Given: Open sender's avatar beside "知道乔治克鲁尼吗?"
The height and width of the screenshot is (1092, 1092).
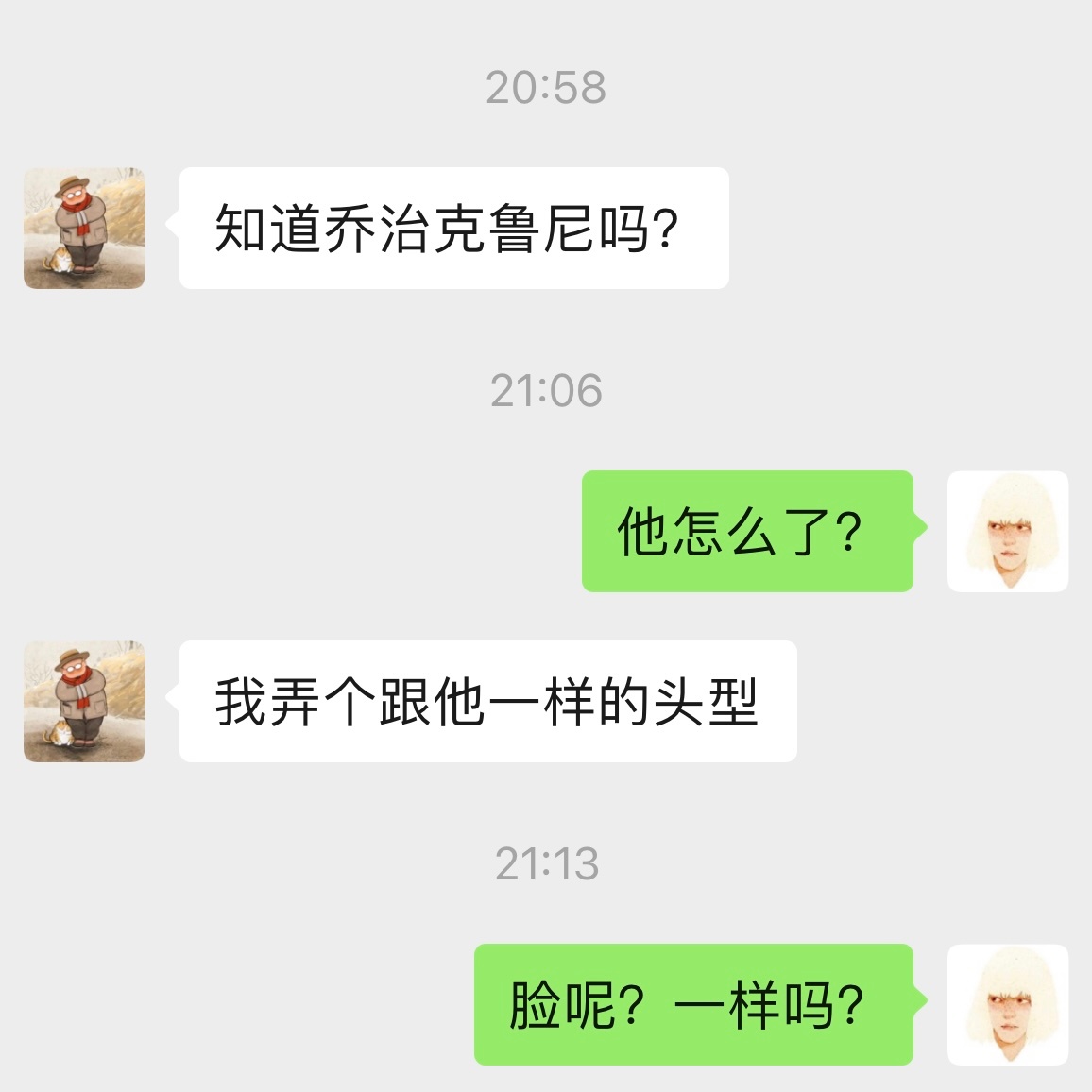Looking at the screenshot, I should pyautogui.click(x=84, y=229).
